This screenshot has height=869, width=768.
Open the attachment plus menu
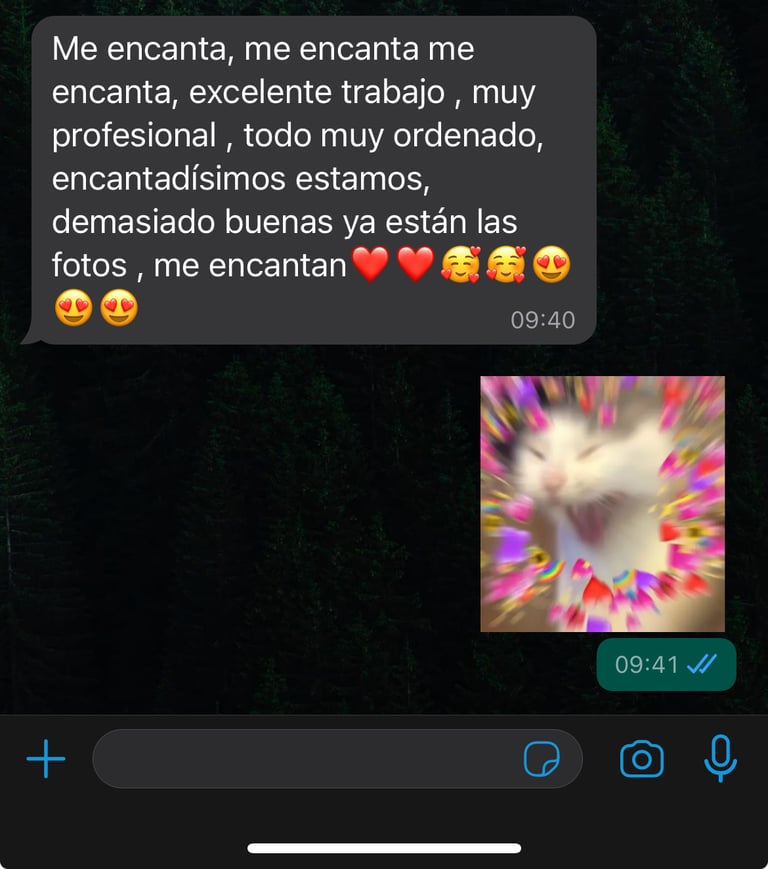(x=46, y=760)
